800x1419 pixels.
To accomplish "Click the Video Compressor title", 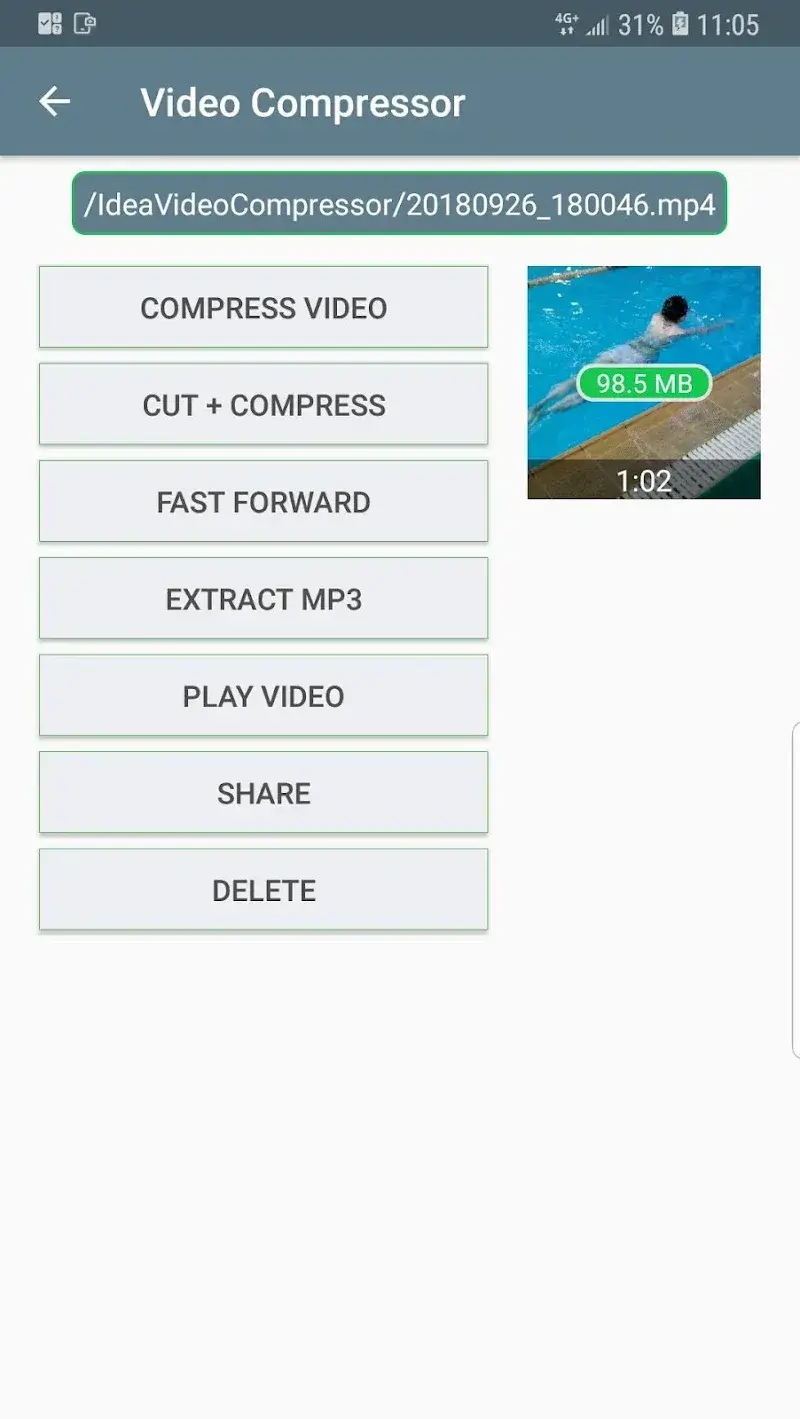I will coord(303,103).
